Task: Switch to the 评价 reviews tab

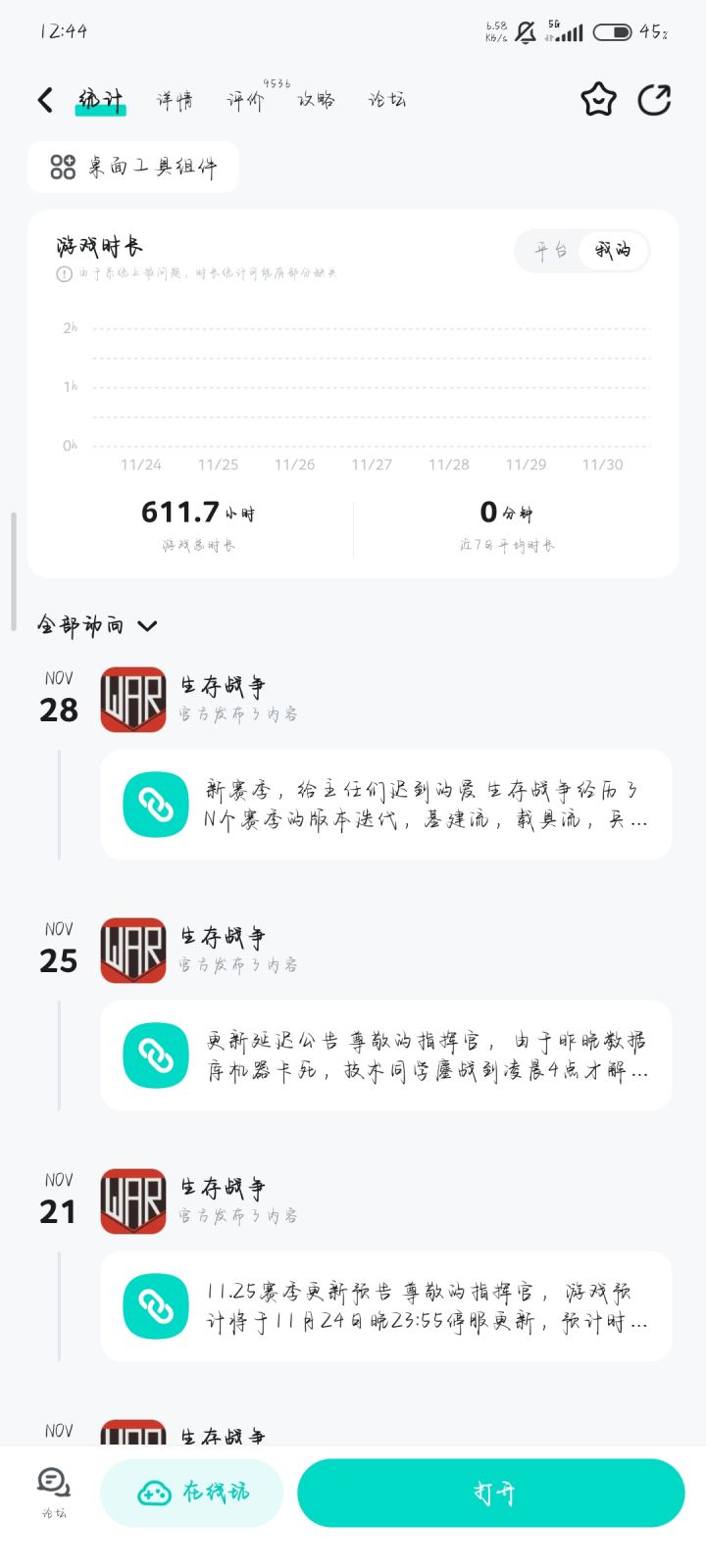Action: point(247,99)
